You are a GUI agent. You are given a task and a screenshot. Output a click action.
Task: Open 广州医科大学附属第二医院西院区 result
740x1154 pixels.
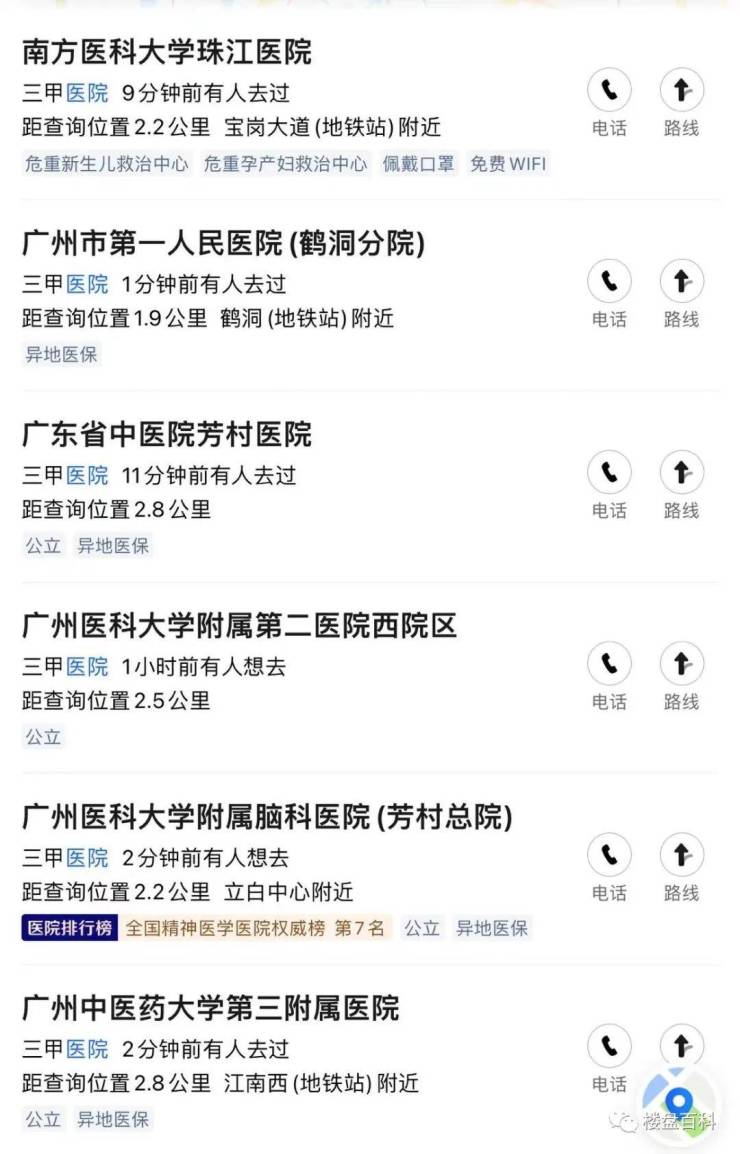[x=239, y=626]
